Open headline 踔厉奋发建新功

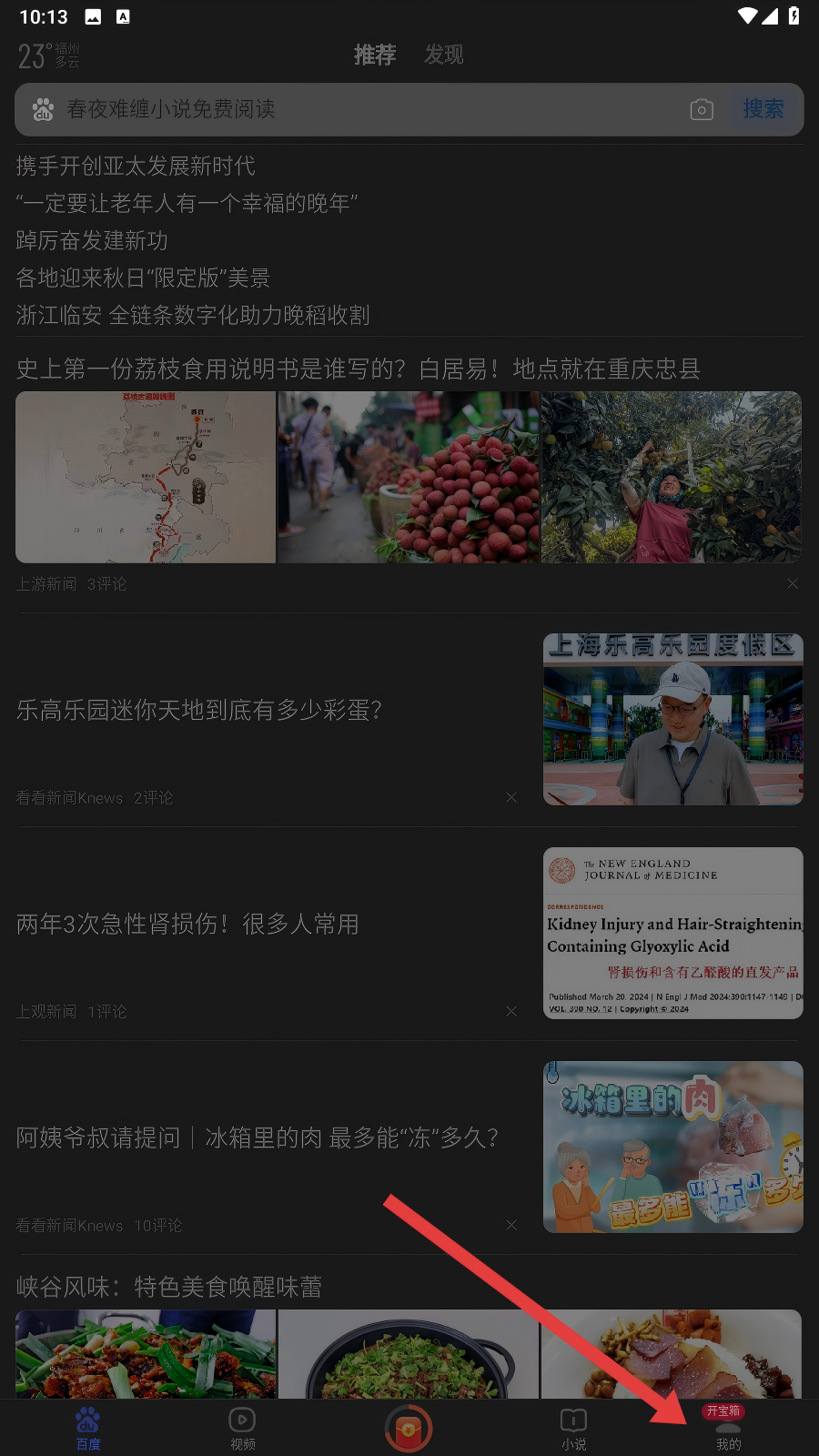pyautogui.click(x=92, y=240)
